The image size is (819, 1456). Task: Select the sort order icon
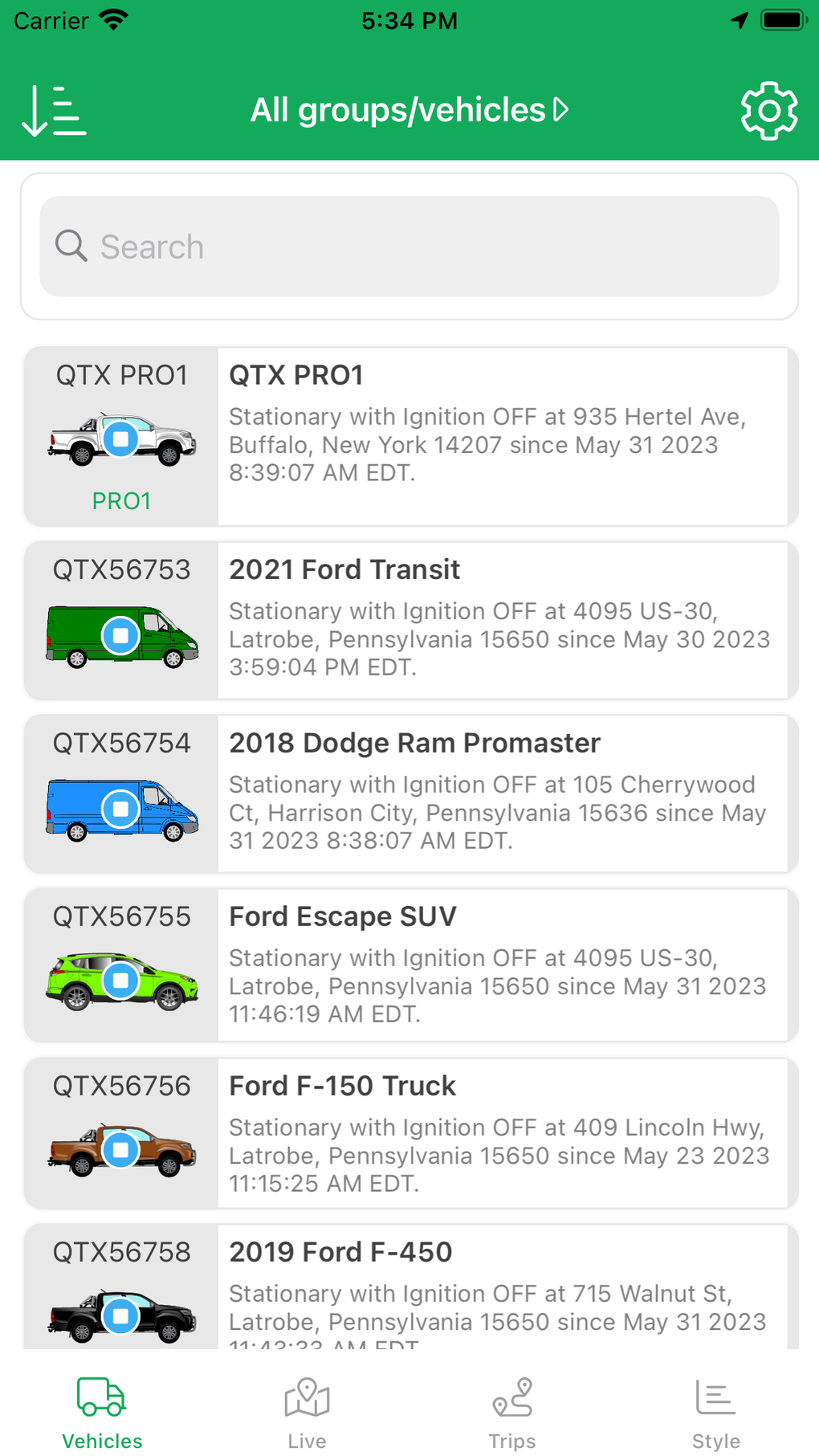pyautogui.click(x=53, y=110)
